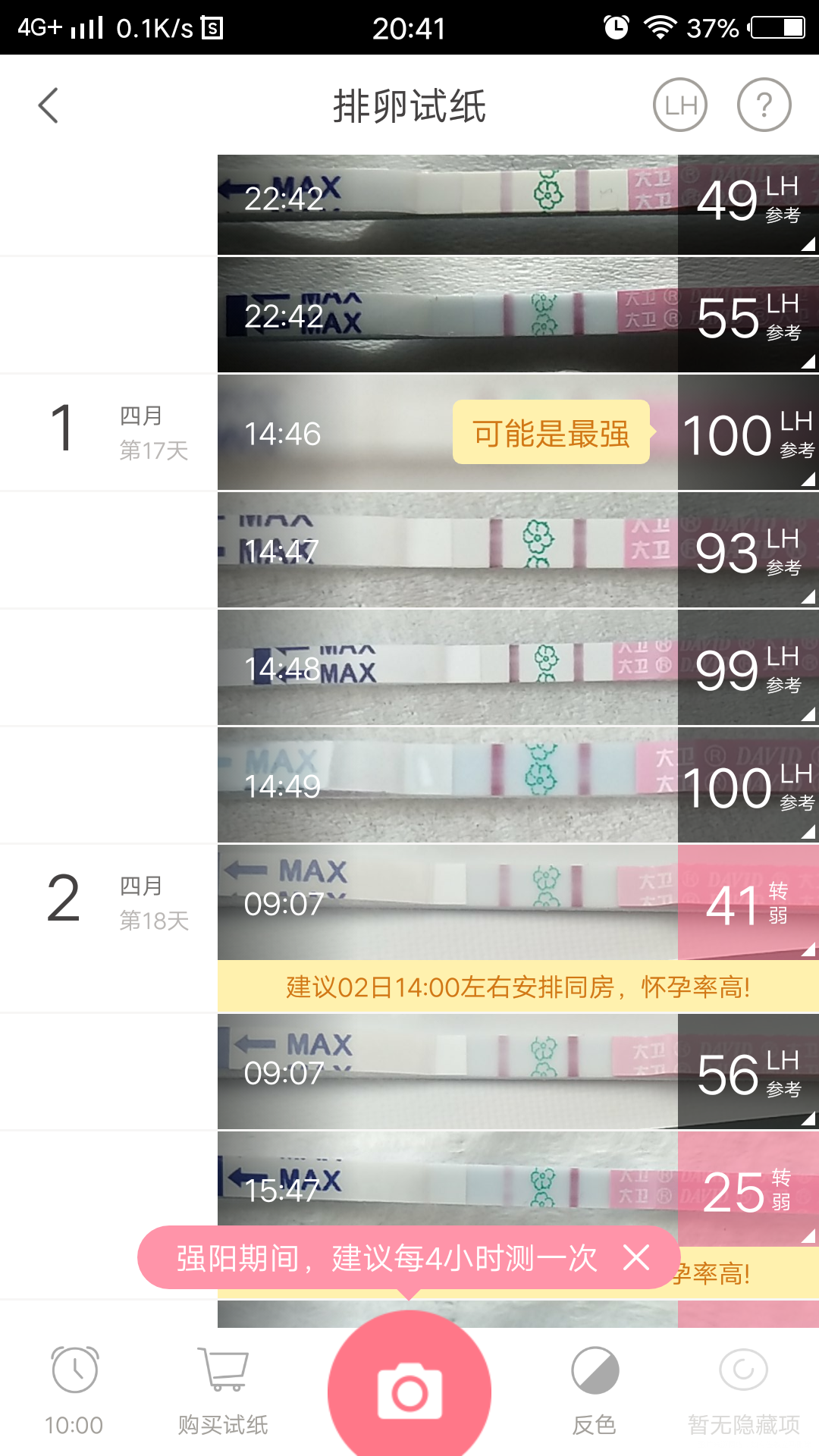Open the help question mark icon
The height and width of the screenshot is (1456, 819).
click(x=764, y=105)
